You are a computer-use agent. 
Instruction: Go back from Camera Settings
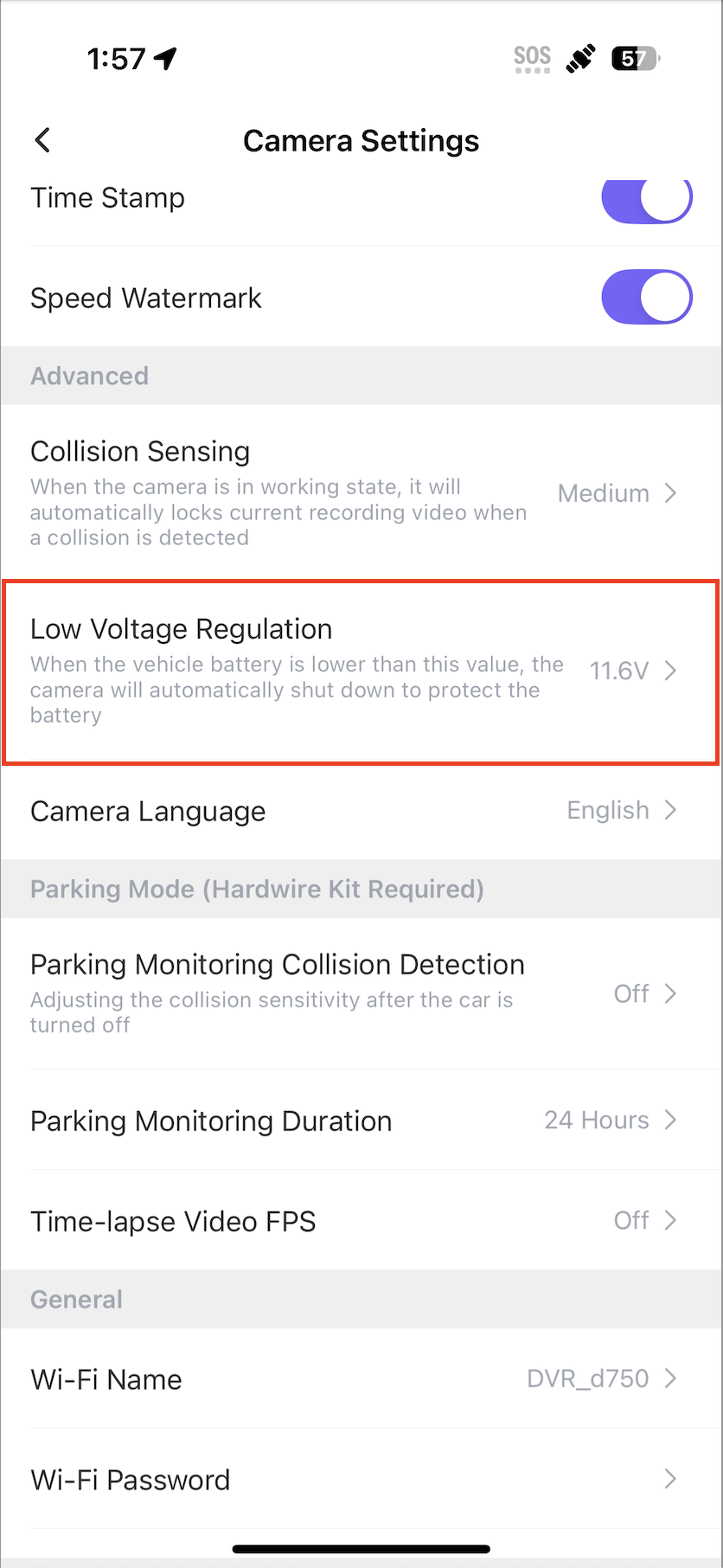coord(42,140)
